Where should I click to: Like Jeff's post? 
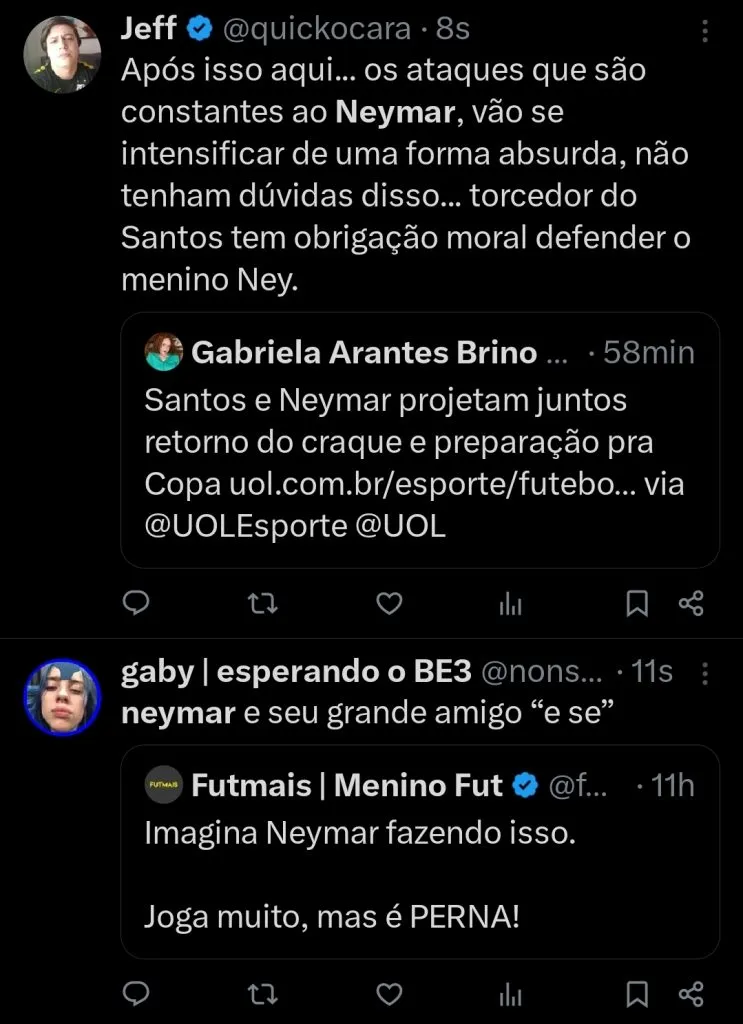coord(388,603)
